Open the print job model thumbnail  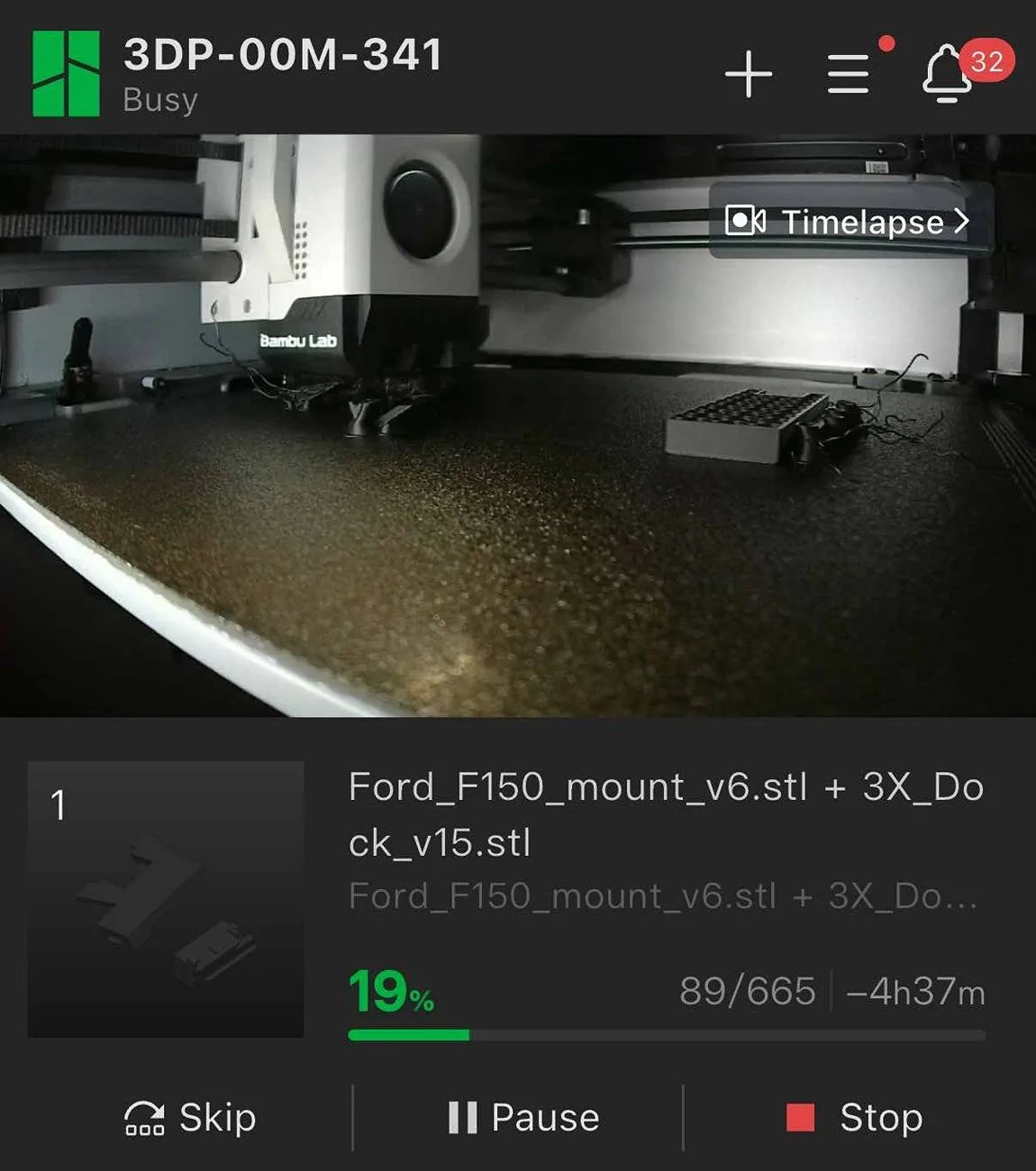point(166,899)
